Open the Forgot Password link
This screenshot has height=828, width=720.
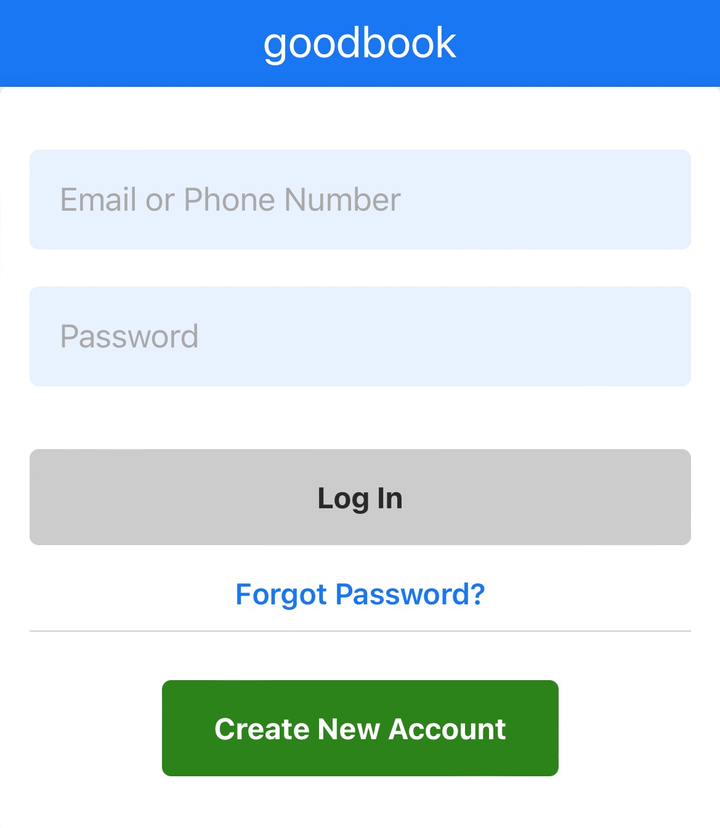coord(360,594)
